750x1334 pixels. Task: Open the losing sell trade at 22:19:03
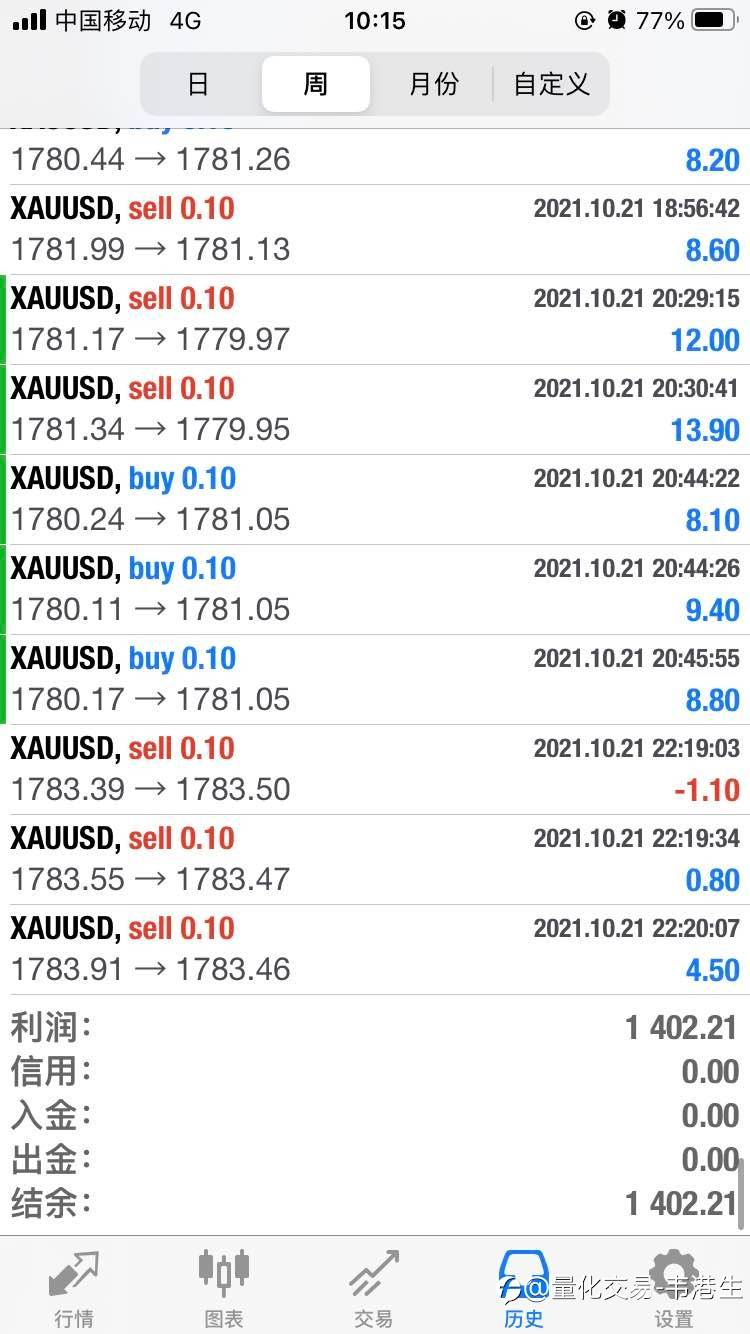375,770
